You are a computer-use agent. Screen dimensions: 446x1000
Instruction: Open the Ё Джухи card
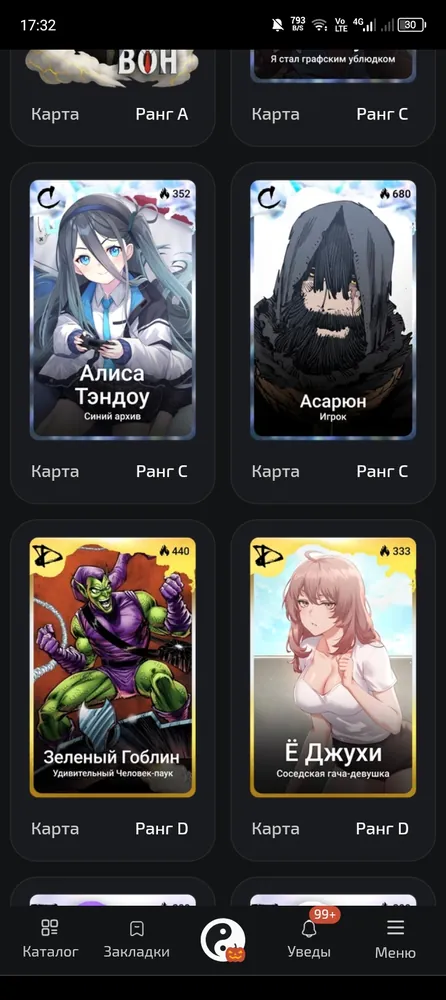click(333, 667)
